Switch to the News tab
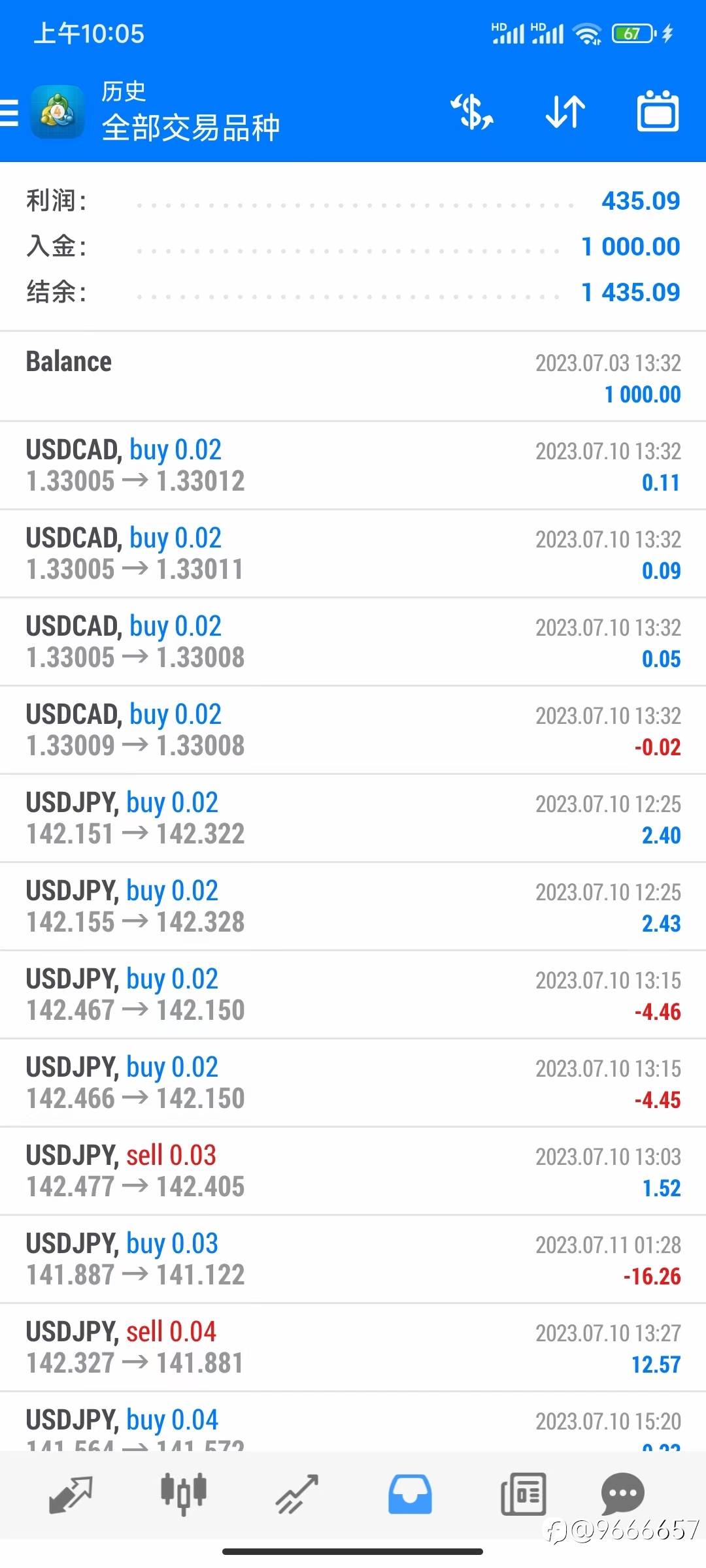Screen dimensions: 706x1568 coord(523,1495)
